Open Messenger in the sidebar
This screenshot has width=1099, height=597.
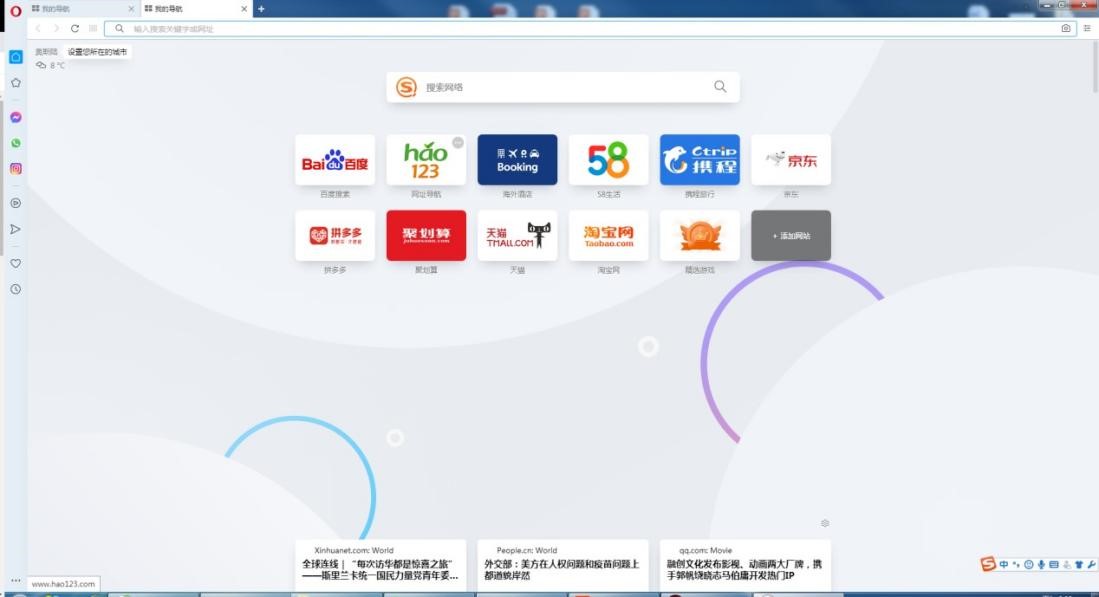pos(16,117)
